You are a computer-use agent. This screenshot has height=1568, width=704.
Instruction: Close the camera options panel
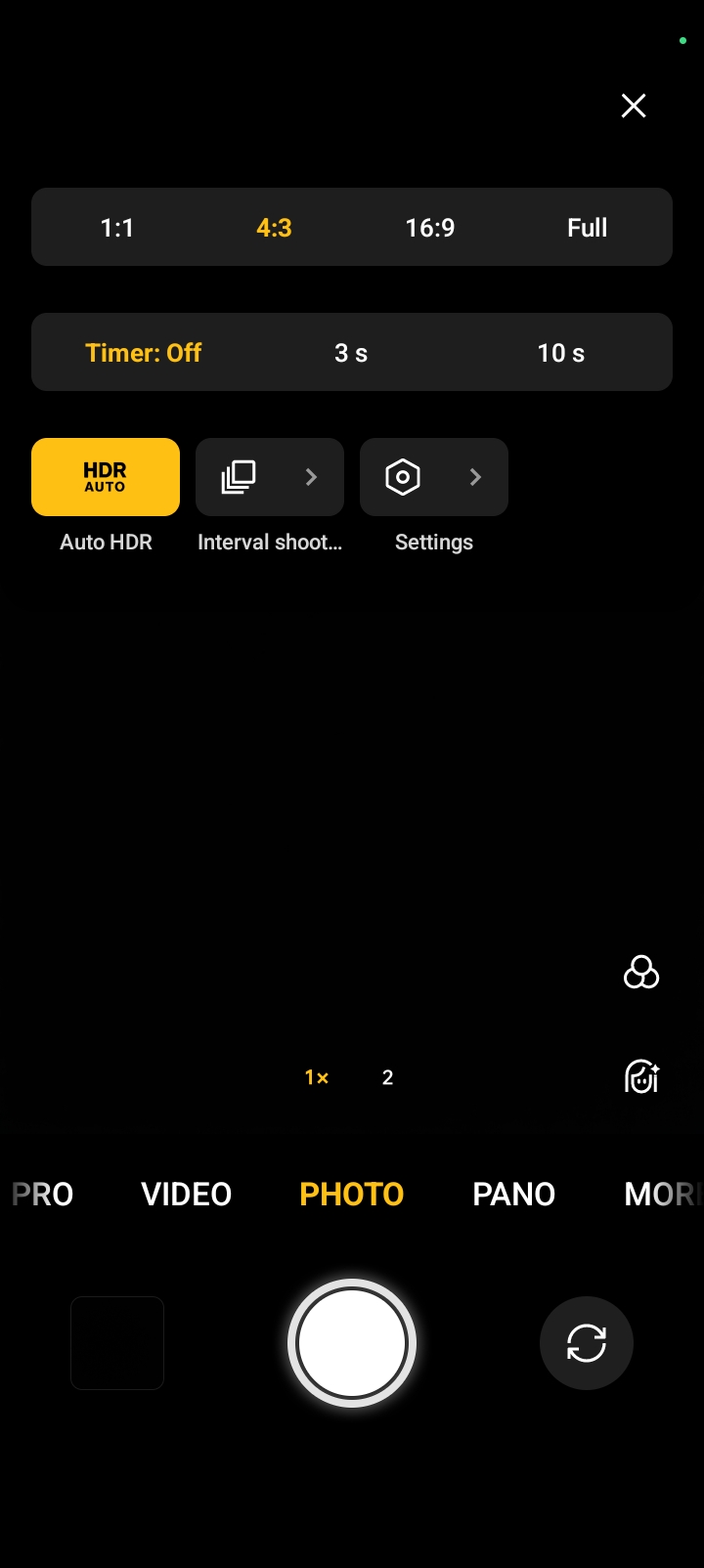point(634,106)
